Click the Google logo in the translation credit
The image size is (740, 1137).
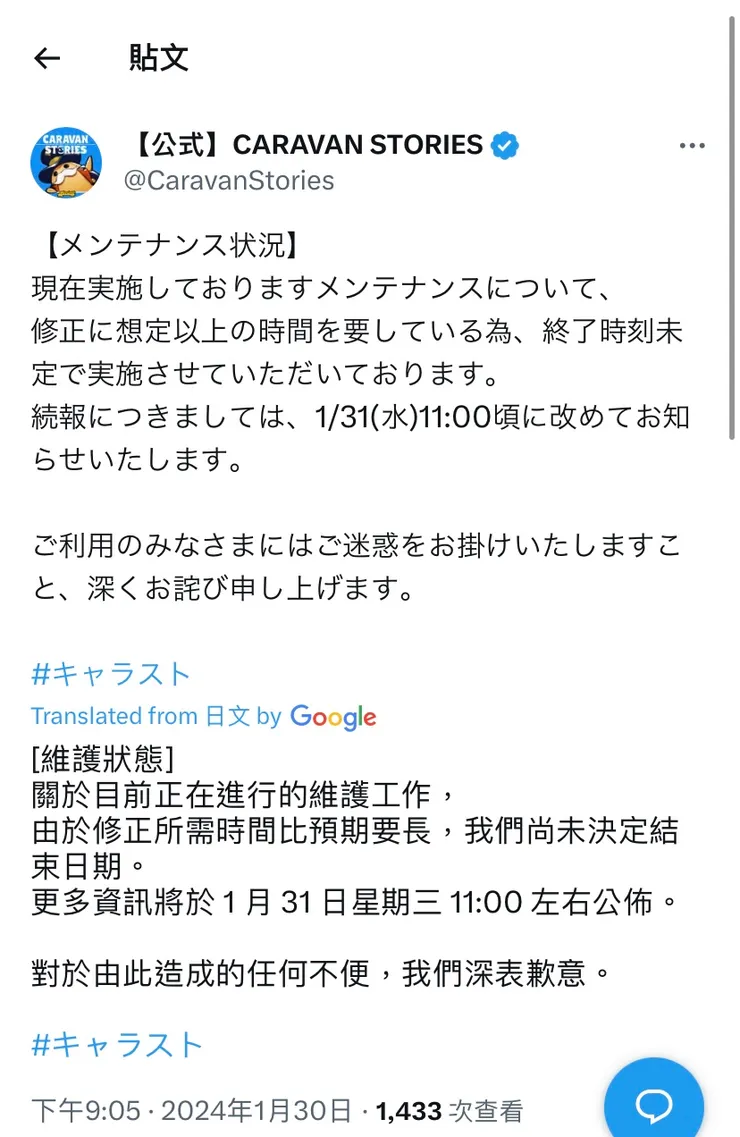point(333,717)
